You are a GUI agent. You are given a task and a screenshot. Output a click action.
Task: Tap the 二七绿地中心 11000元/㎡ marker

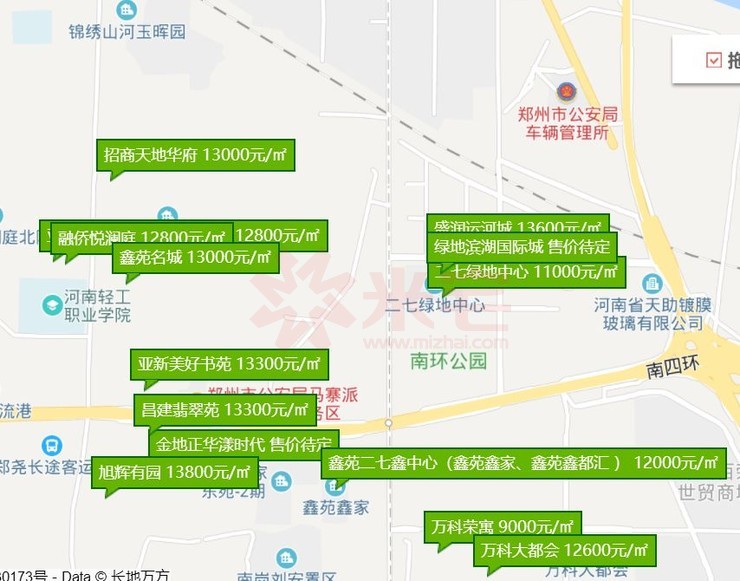pyautogui.click(x=540, y=271)
